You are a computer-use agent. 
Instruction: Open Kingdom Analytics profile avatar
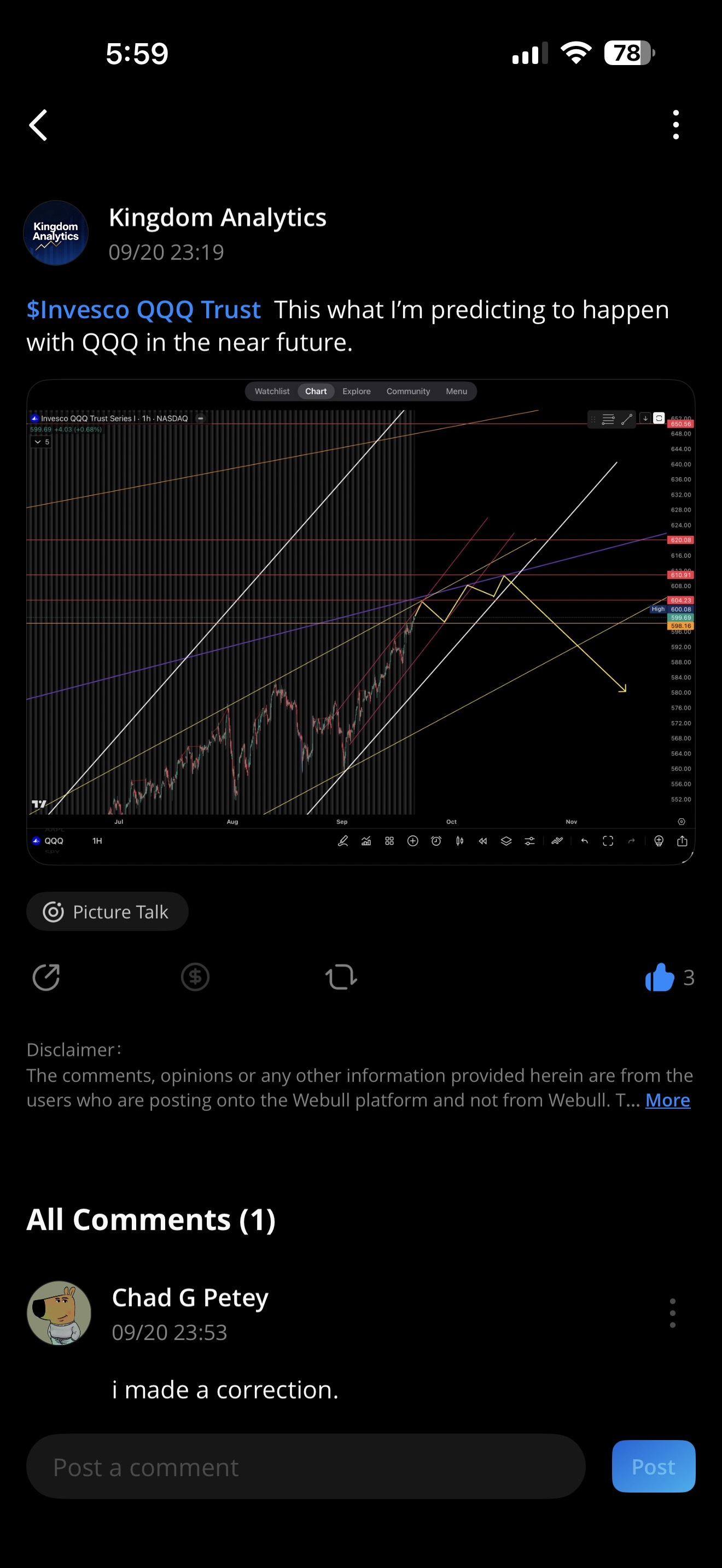(x=56, y=233)
